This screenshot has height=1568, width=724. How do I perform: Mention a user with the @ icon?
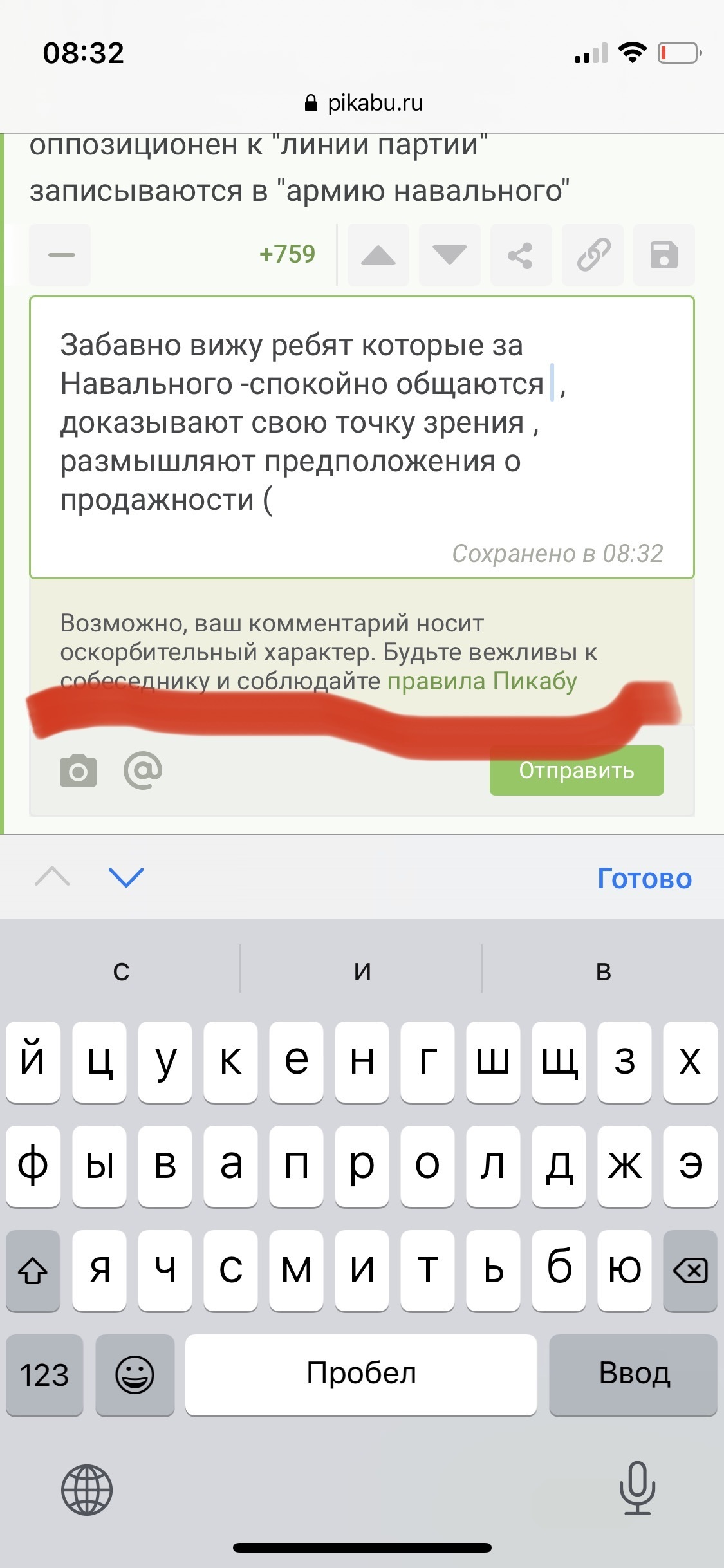coord(143,770)
